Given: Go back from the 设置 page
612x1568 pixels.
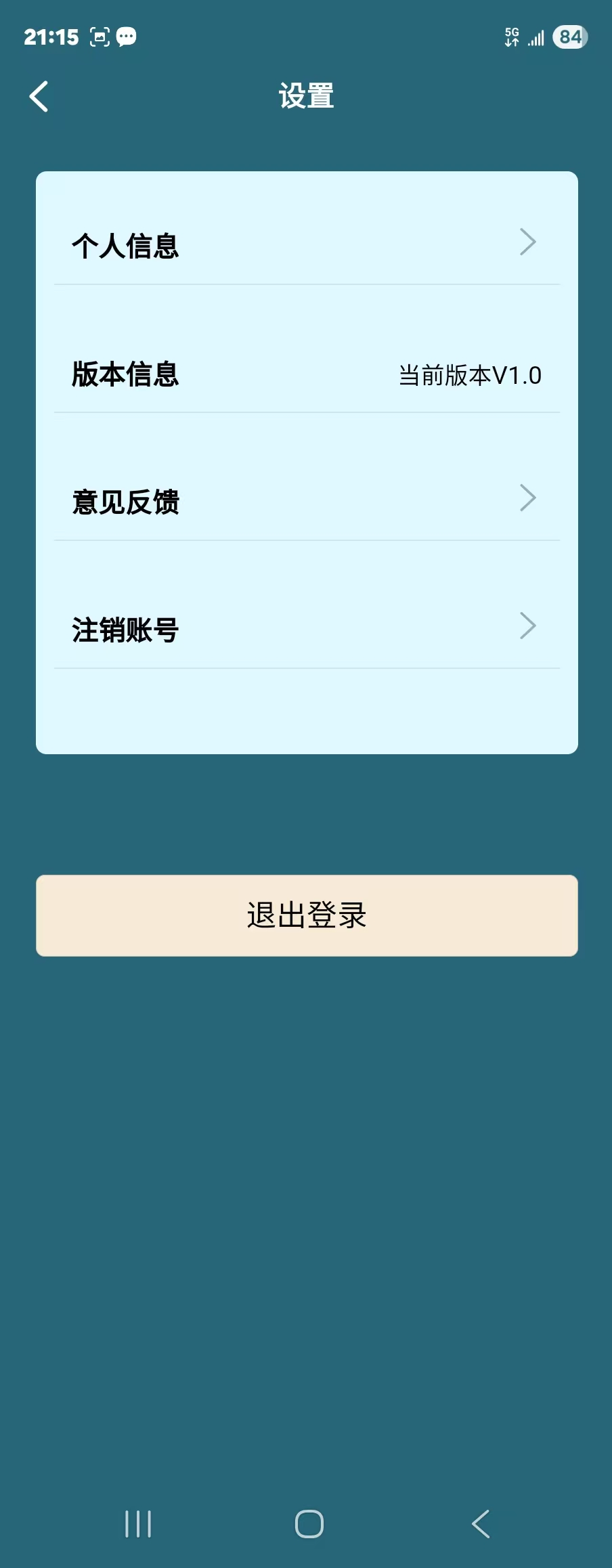Looking at the screenshot, I should coord(39,96).
